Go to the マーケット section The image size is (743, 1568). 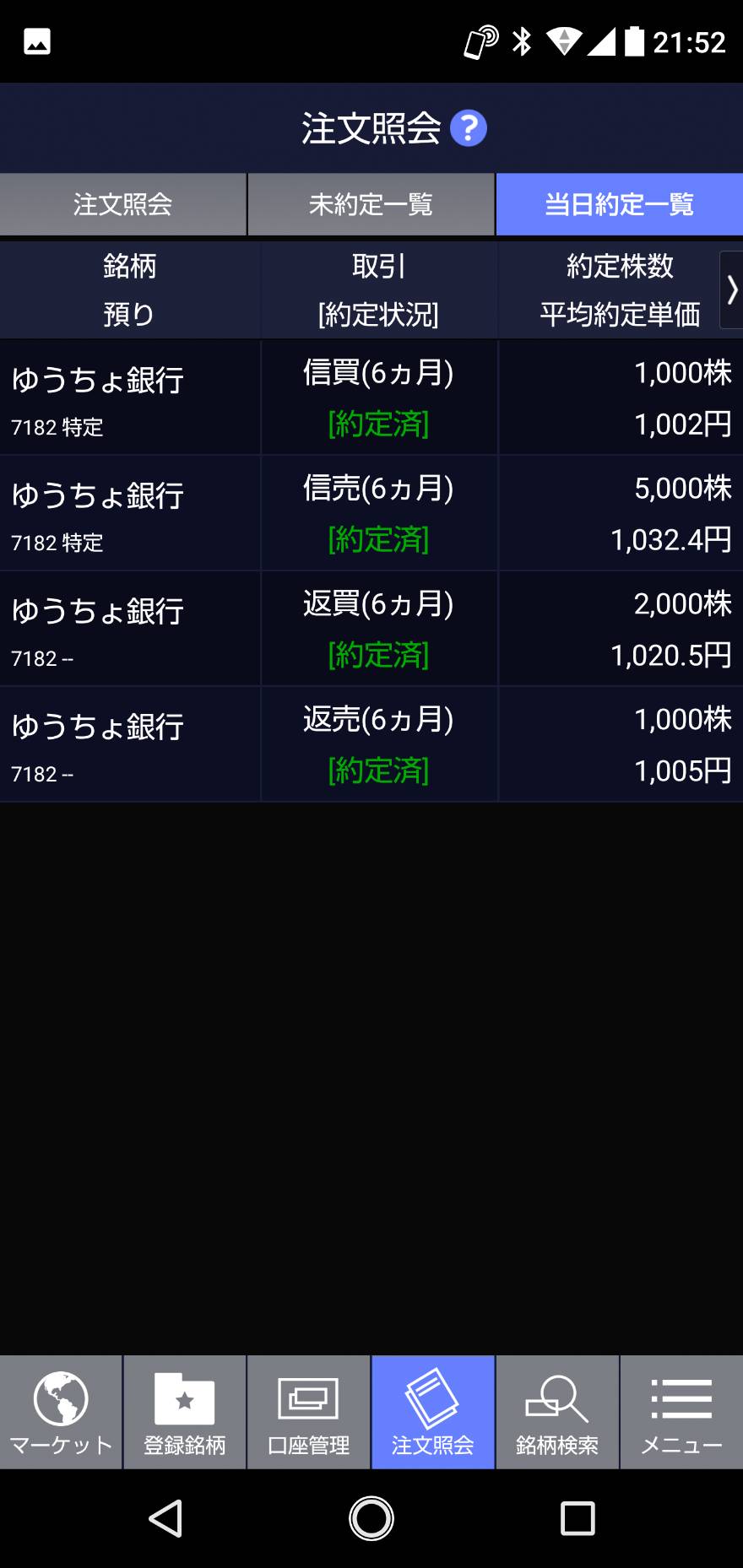[61, 1413]
